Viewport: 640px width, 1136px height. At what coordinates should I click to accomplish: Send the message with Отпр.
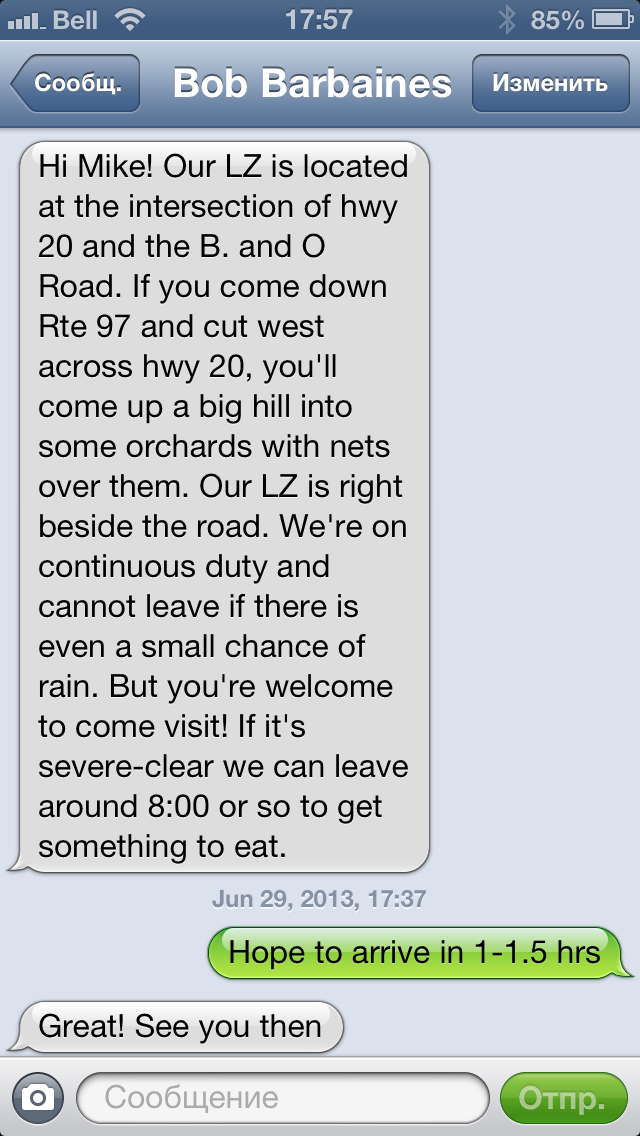pyautogui.click(x=564, y=1098)
